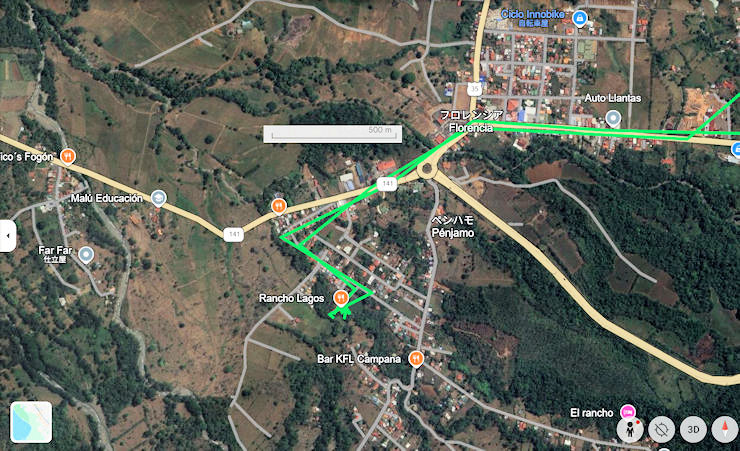Image resolution: width=740 pixels, height=451 pixels.
Task: Select the El rancho lodging marker
Action: [x=628, y=412]
